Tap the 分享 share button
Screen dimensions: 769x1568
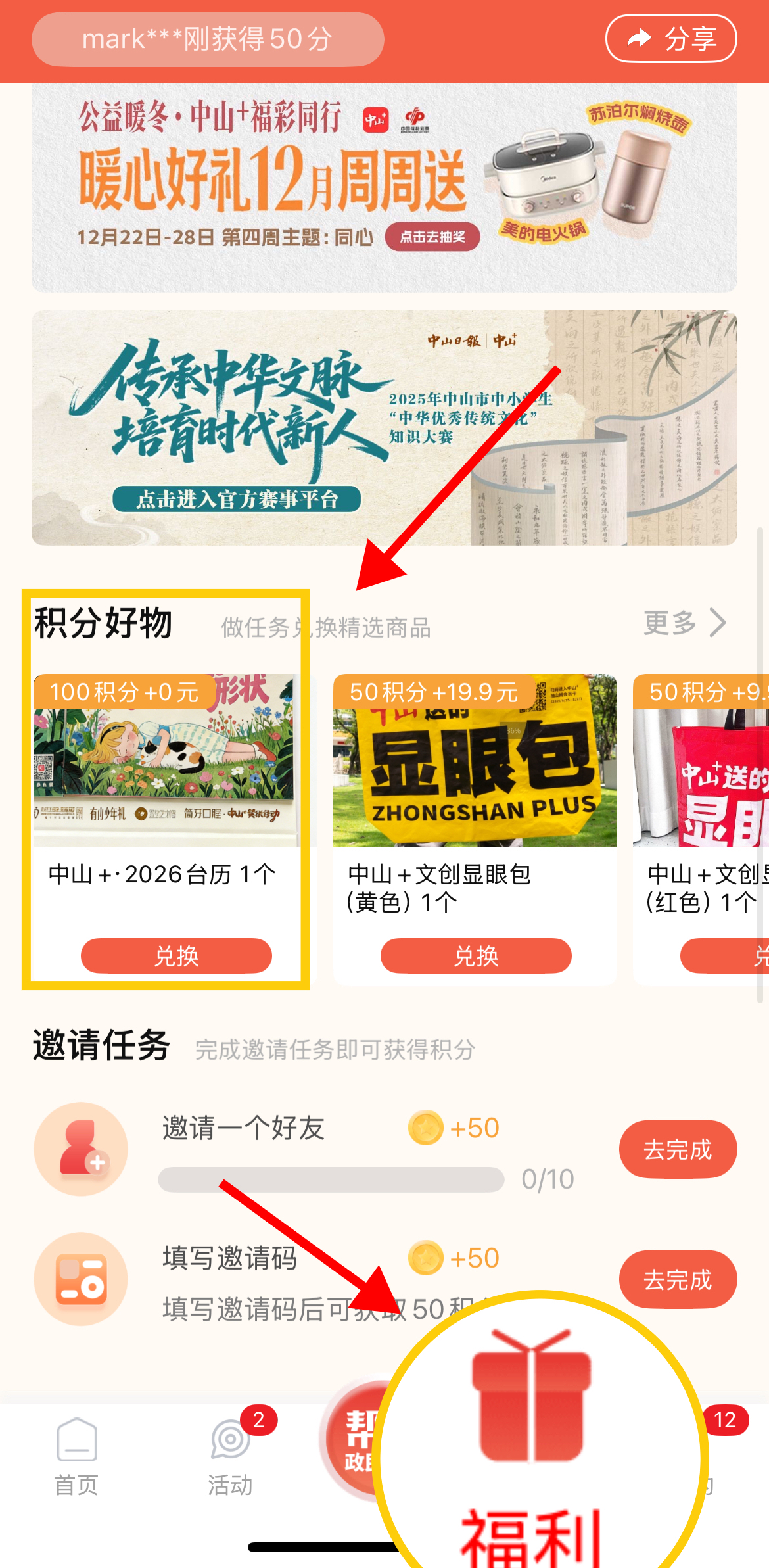pos(671,39)
